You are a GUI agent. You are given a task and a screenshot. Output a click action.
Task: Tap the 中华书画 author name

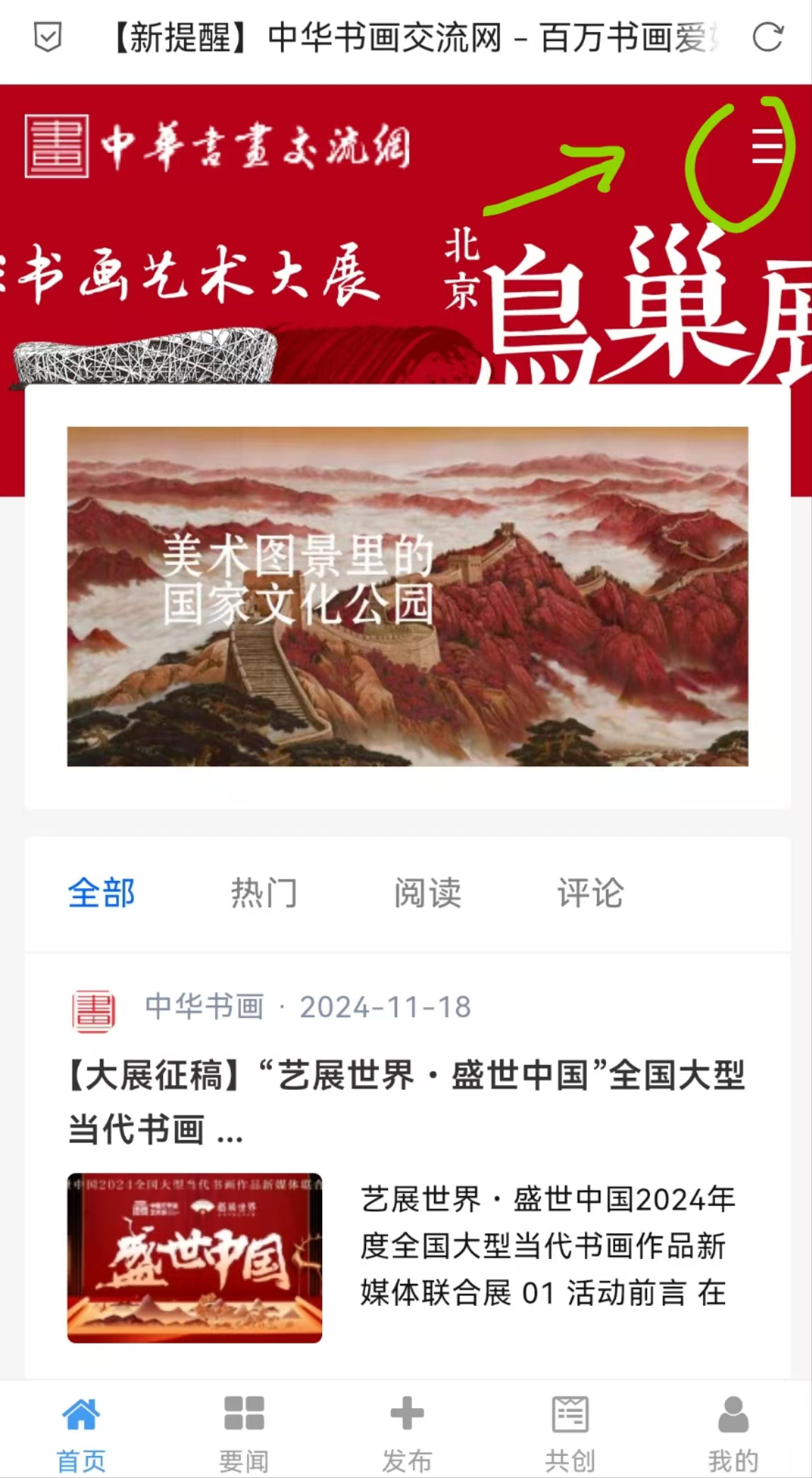coord(204,1006)
